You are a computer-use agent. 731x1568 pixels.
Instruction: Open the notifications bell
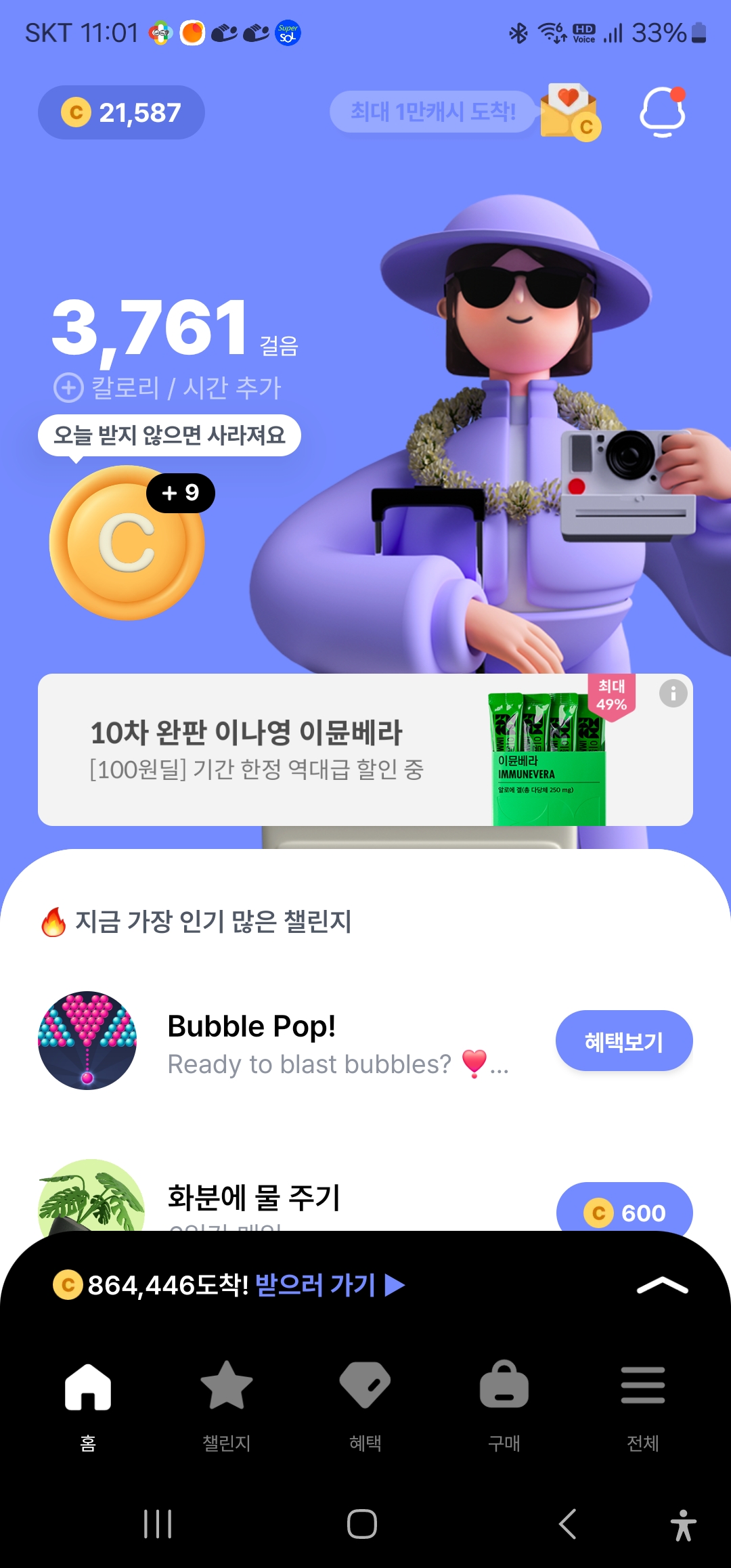click(x=663, y=112)
